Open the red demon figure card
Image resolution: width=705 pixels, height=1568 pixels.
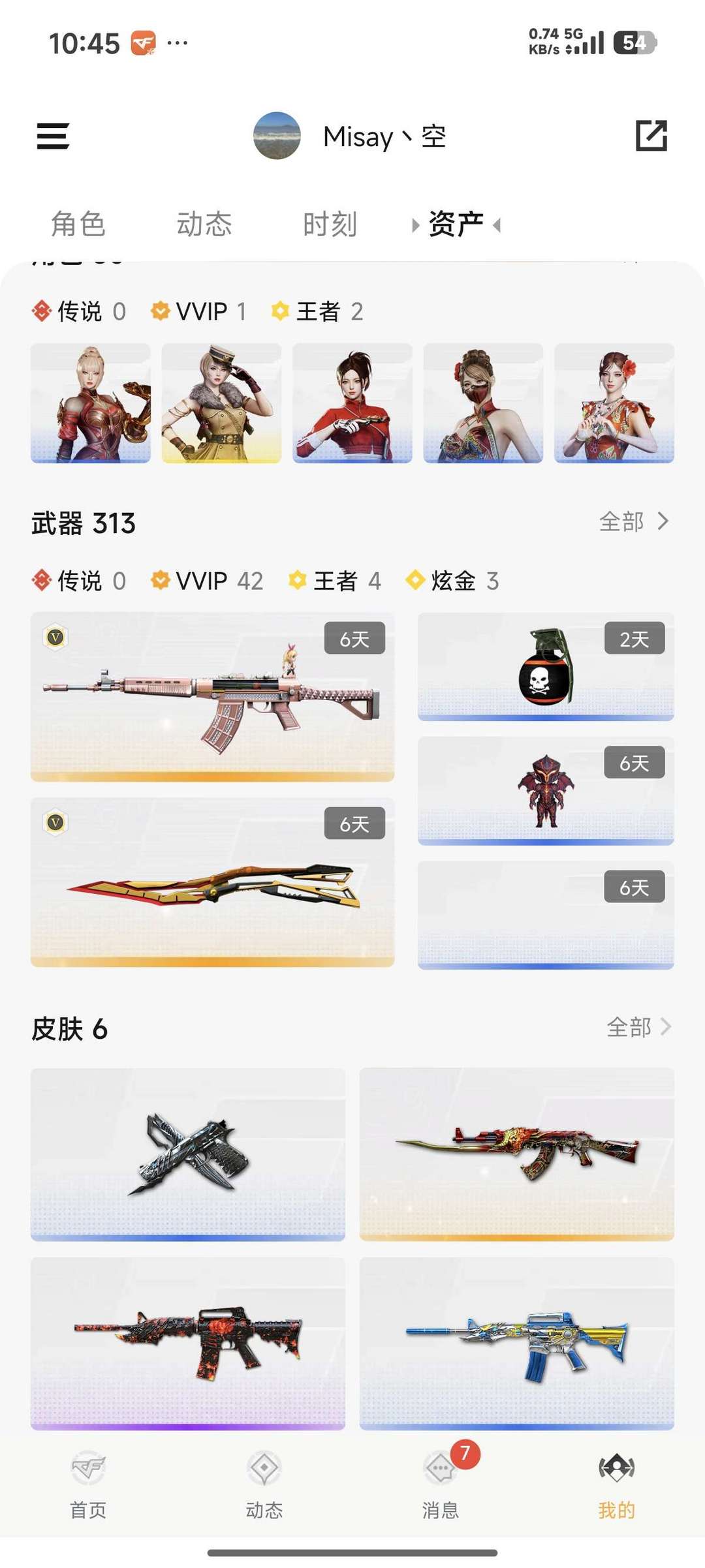[546, 791]
